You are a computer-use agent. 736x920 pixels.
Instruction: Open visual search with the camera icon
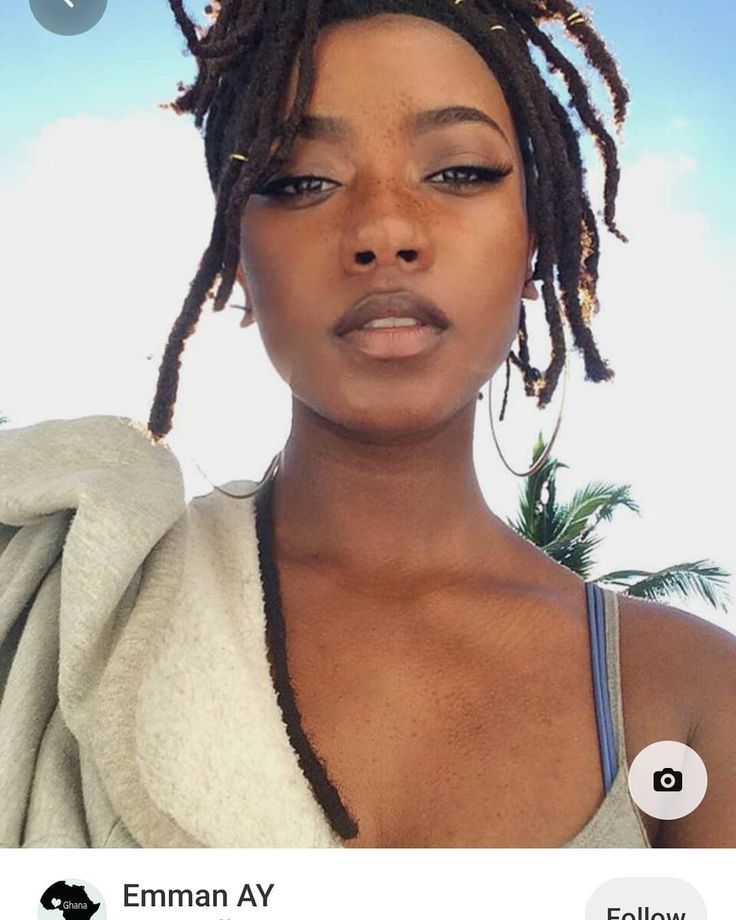pyautogui.click(x=667, y=780)
